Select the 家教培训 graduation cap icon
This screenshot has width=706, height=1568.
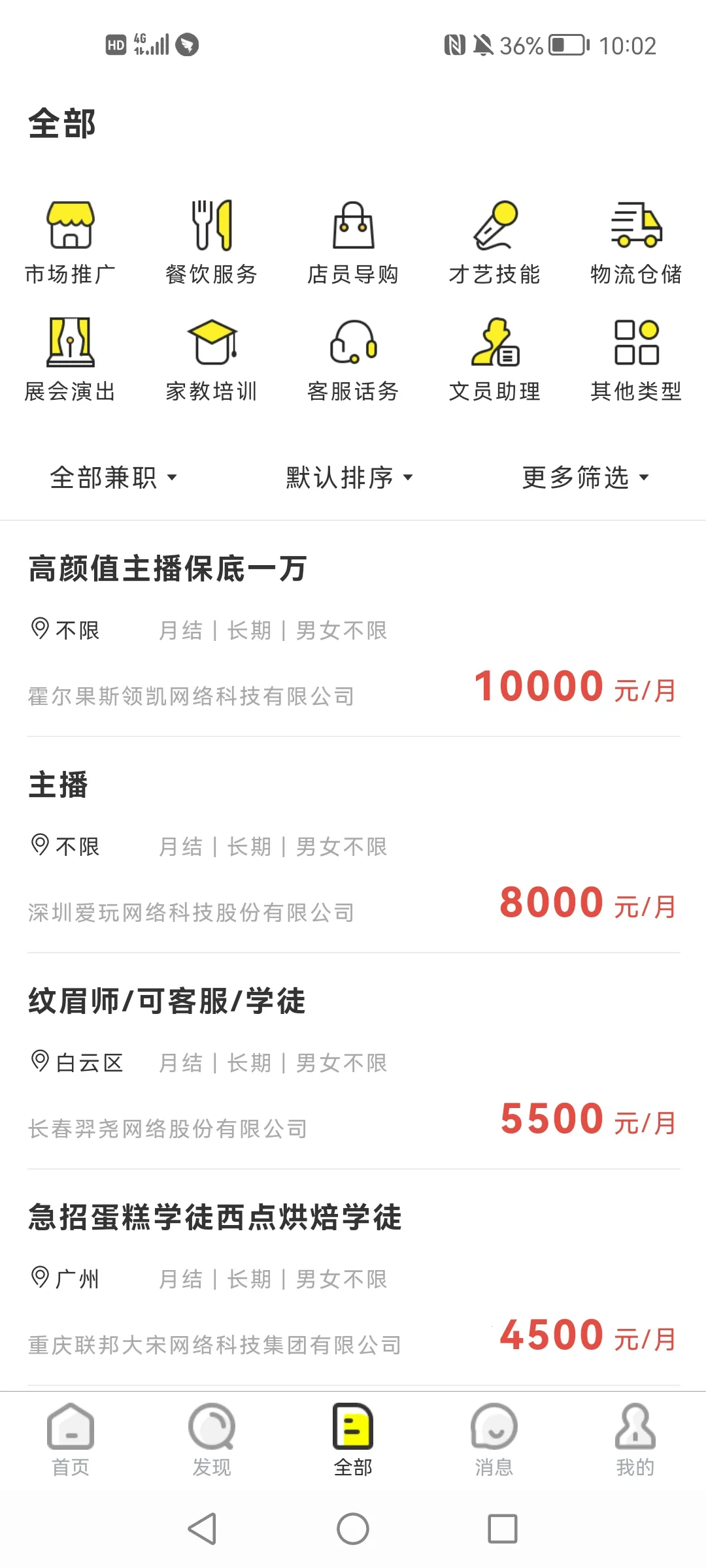tap(211, 358)
